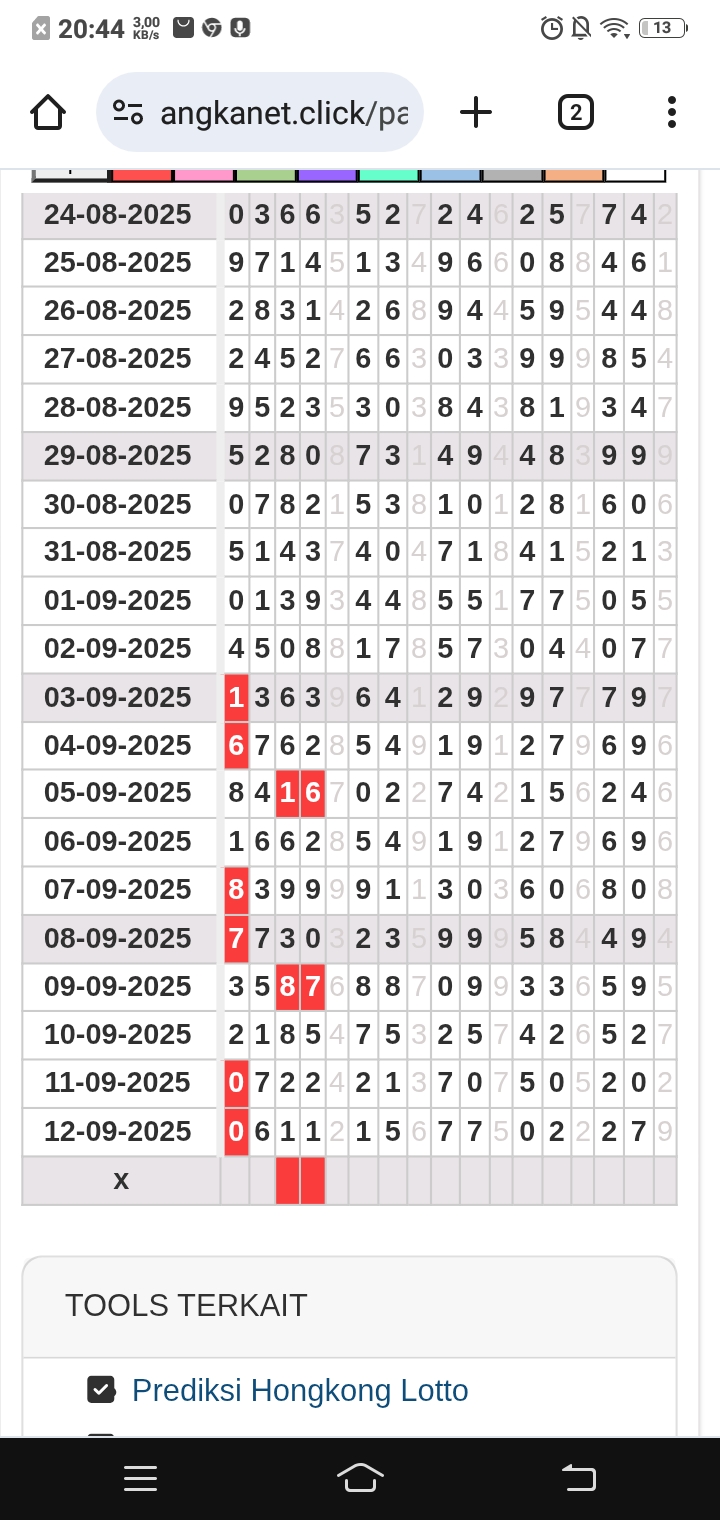
Task: Go back with the system back button
Action: [x=578, y=1478]
